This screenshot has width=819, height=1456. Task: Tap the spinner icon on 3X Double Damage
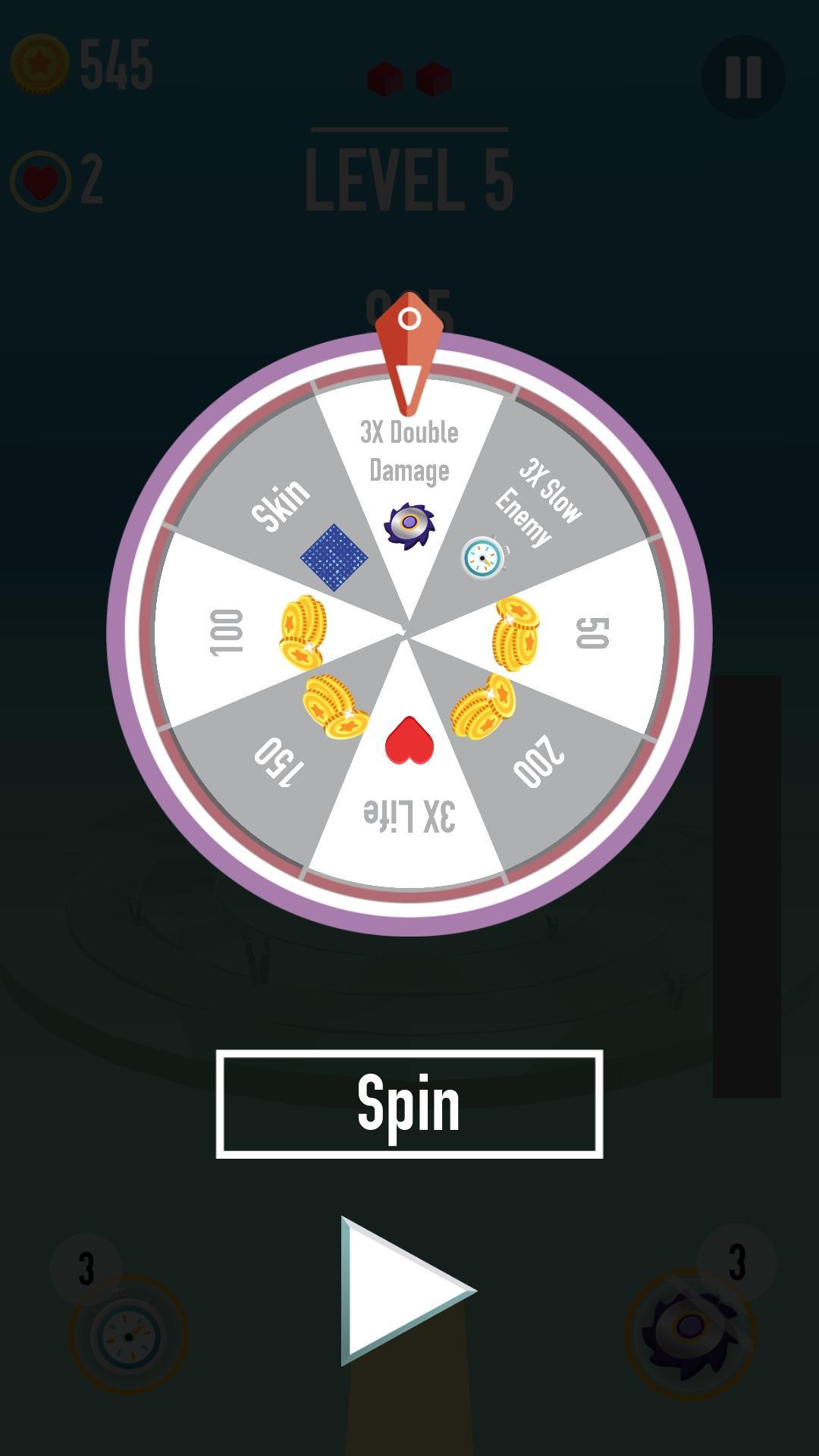[x=409, y=523]
